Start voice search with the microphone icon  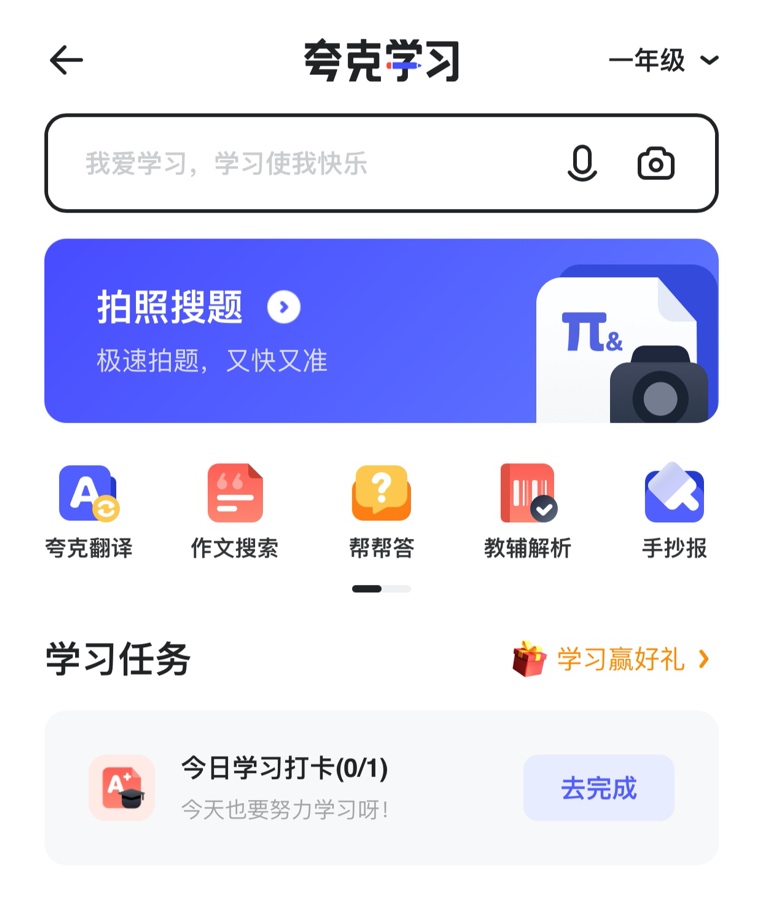(582, 163)
